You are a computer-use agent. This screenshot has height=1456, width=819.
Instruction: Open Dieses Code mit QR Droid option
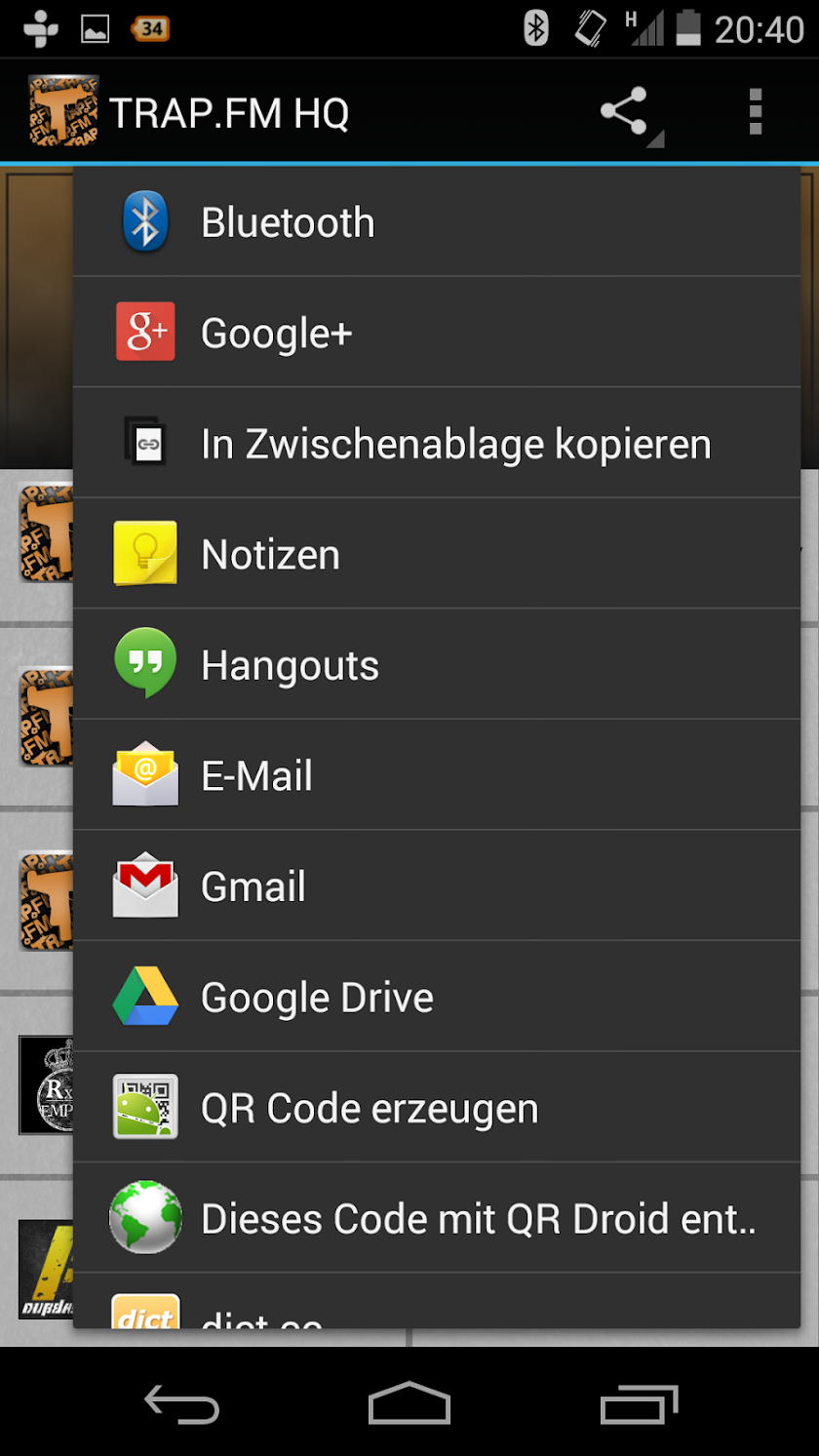click(436, 1218)
